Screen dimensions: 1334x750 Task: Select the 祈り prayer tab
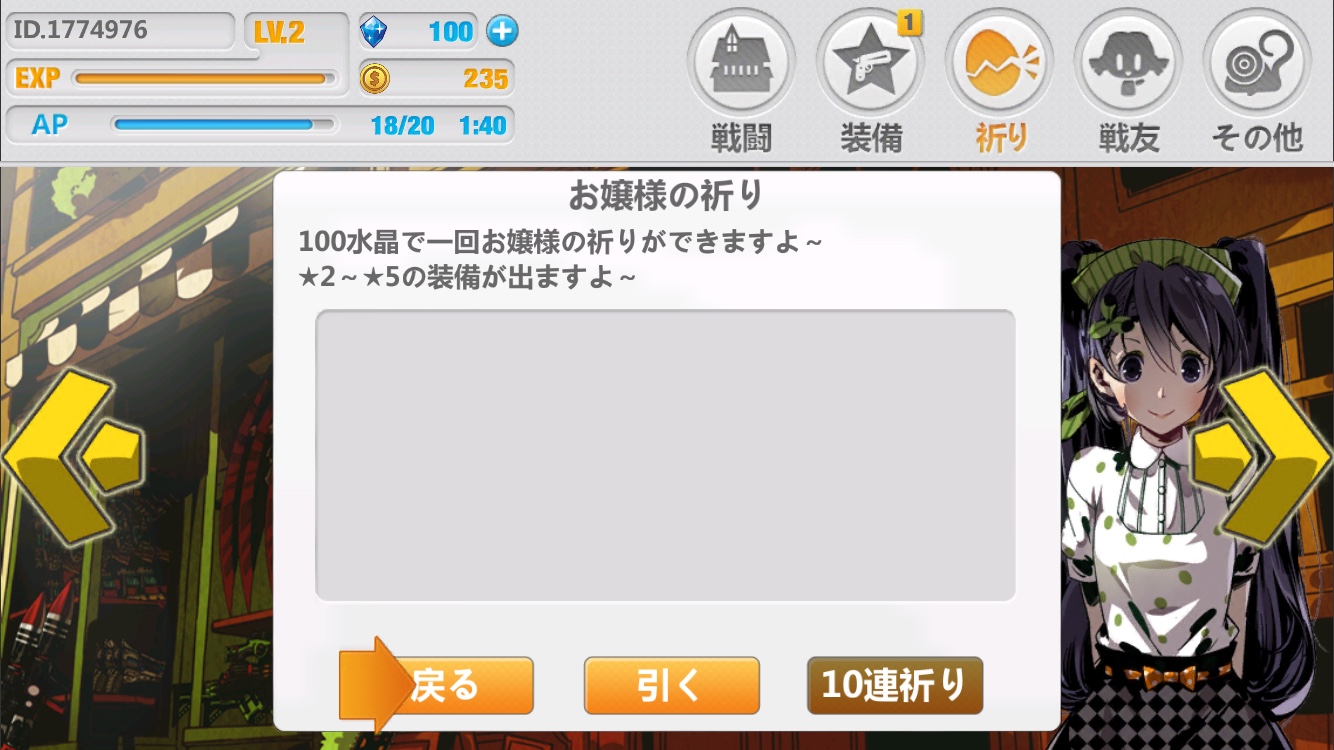click(x=1000, y=83)
